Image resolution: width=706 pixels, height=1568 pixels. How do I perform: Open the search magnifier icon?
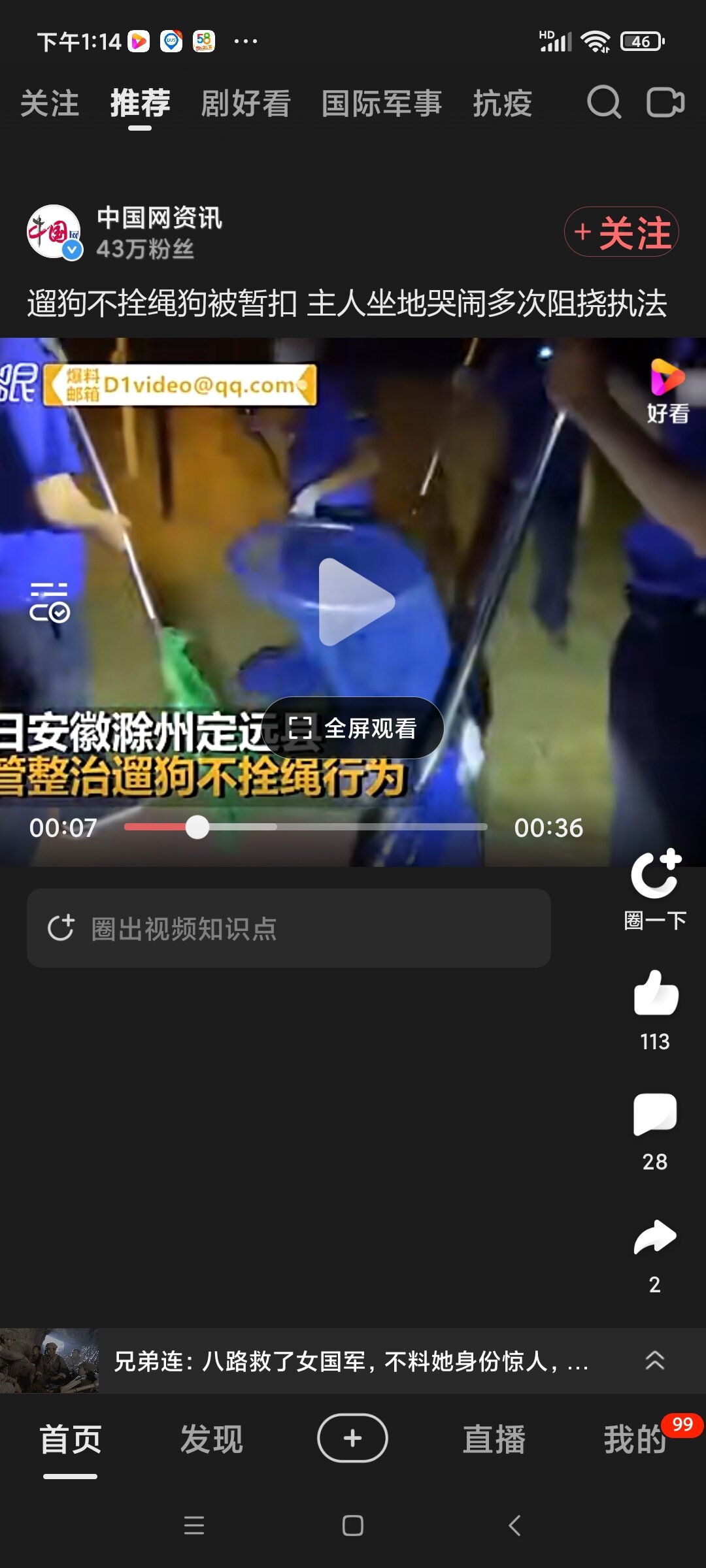[603, 103]
